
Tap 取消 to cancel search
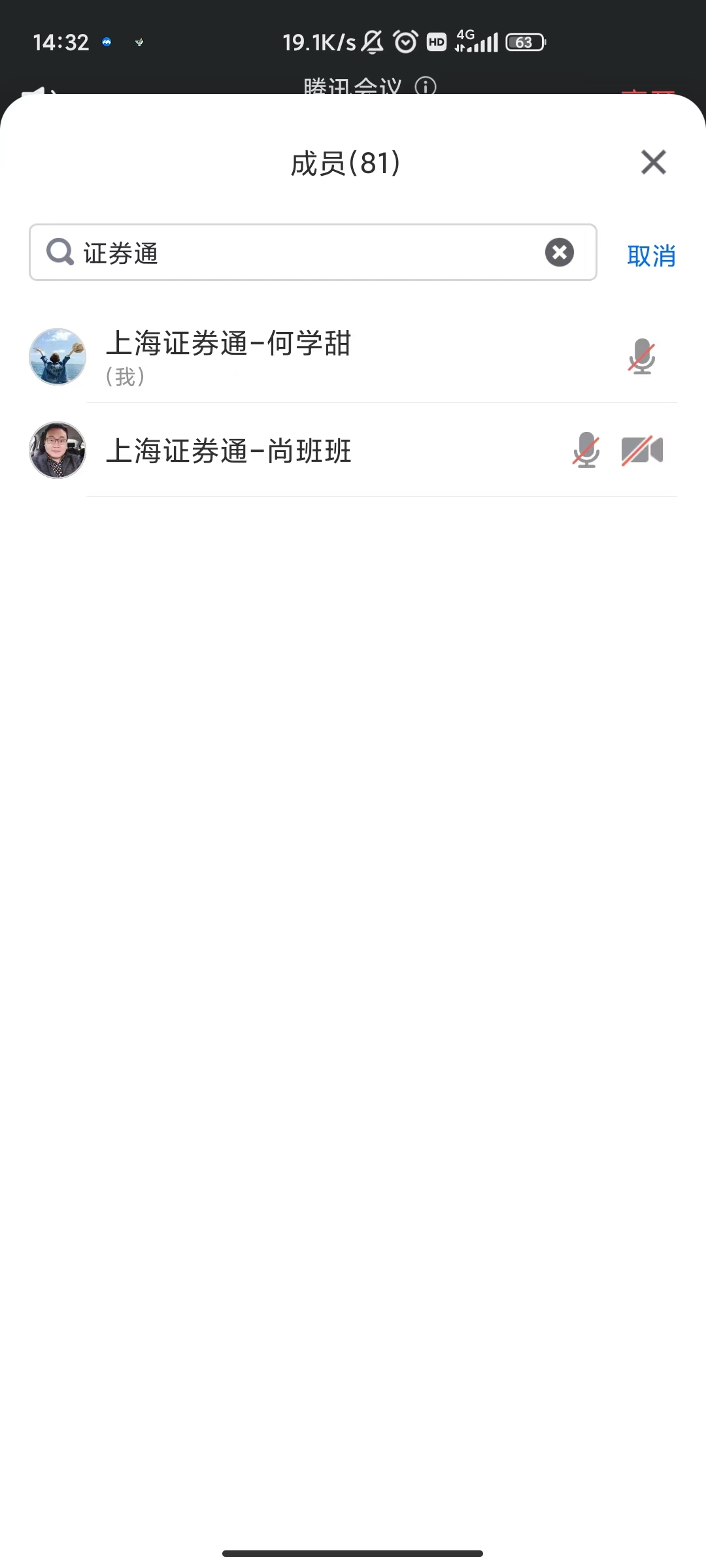tap(651, 255)
